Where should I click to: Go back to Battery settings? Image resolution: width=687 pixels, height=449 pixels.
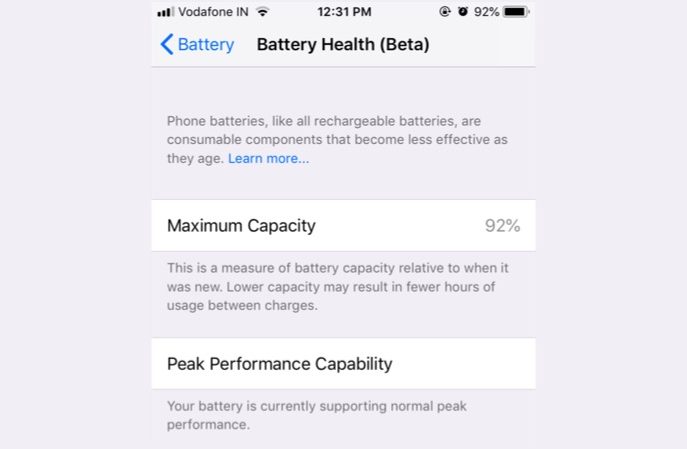(198, 45)
